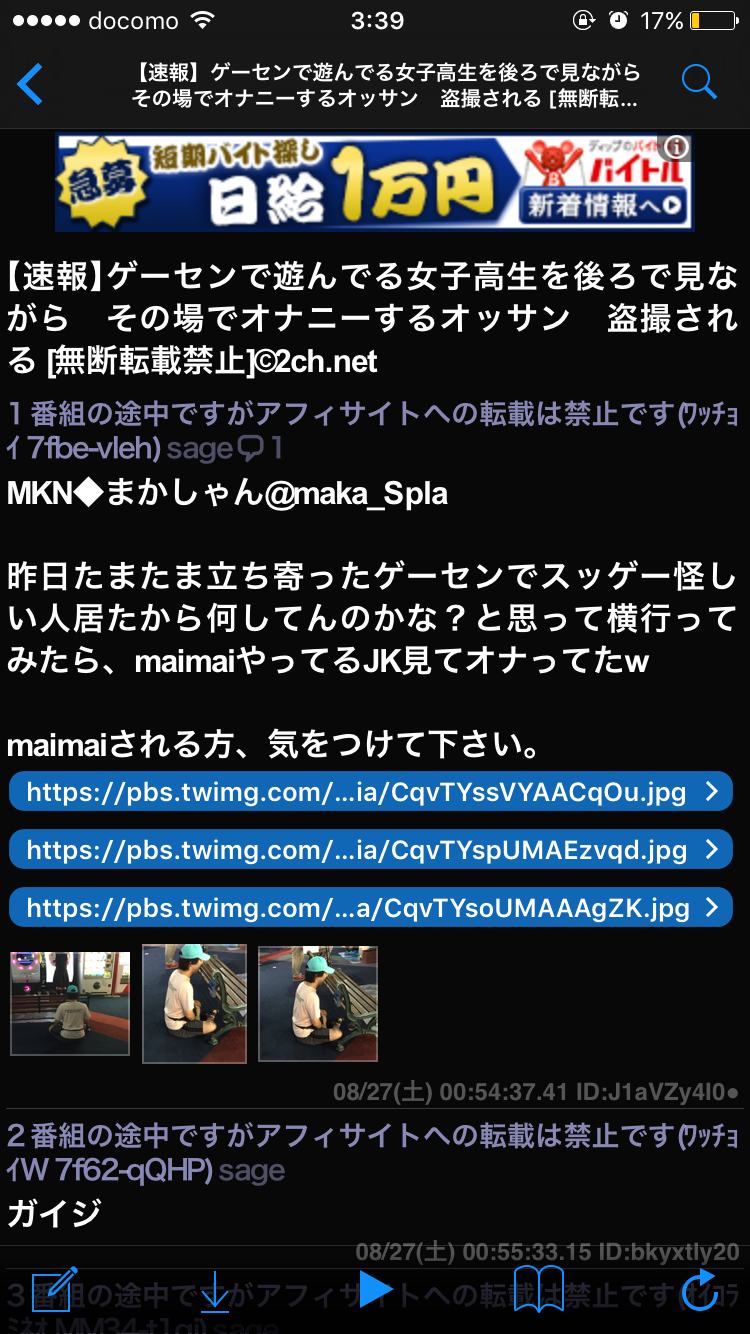Image resolution: width=750 pixels, height=1334 pixels.
Task: Tap the download arrow in bottom toolbar
Action: [214, 1290]
